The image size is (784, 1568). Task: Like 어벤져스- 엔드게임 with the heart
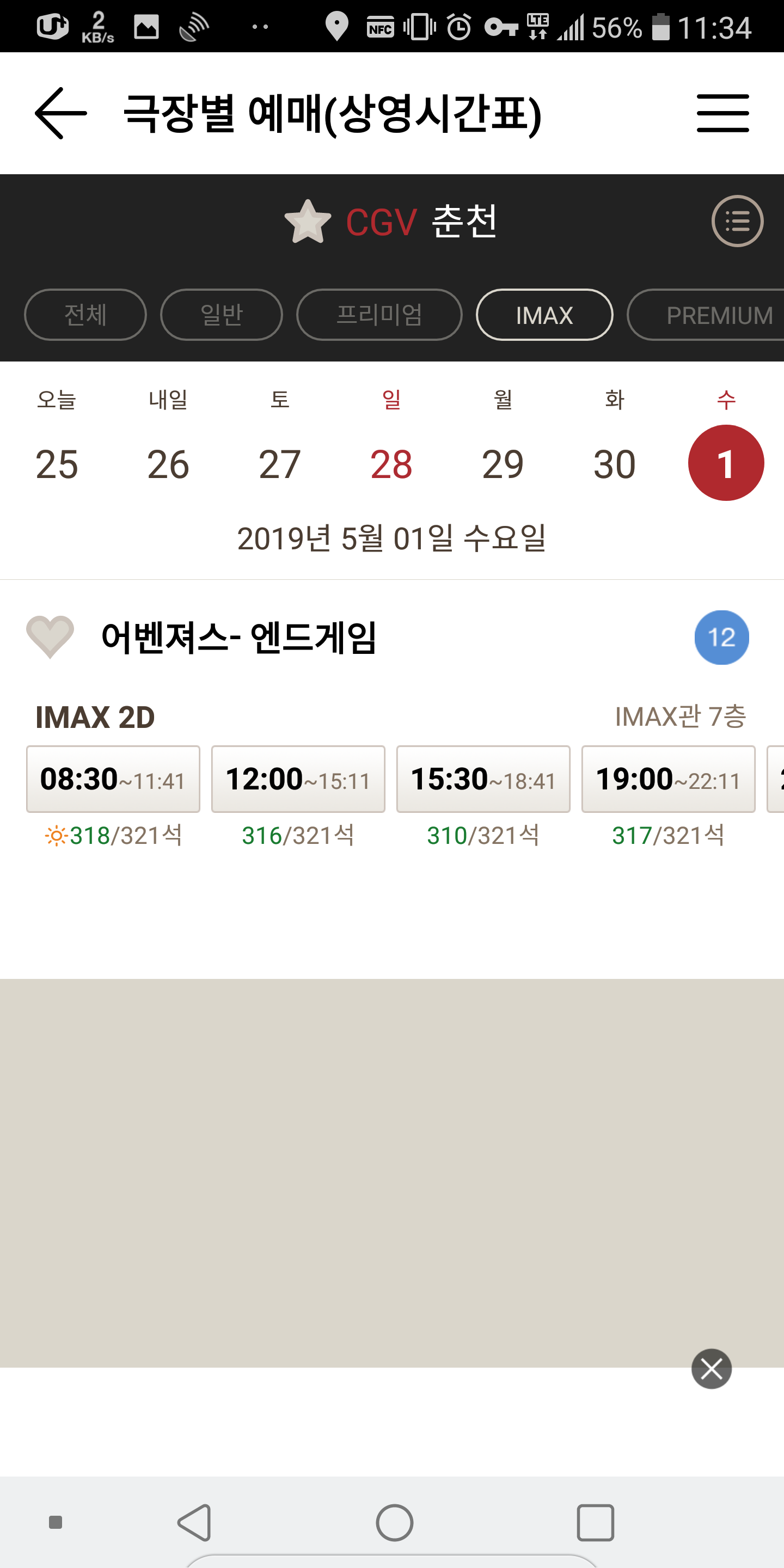50,636
